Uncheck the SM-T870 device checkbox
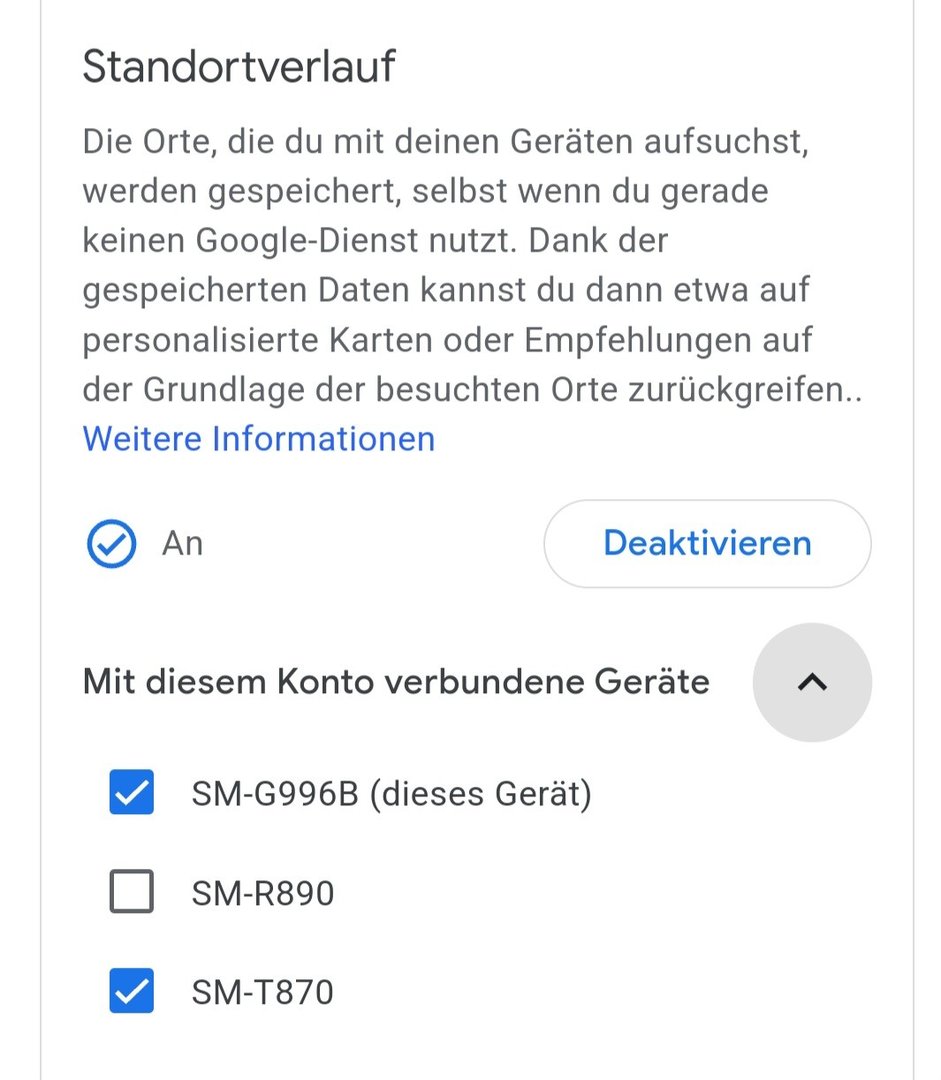Viewport: 941px width, 1080px height. (x=131, y=991)
